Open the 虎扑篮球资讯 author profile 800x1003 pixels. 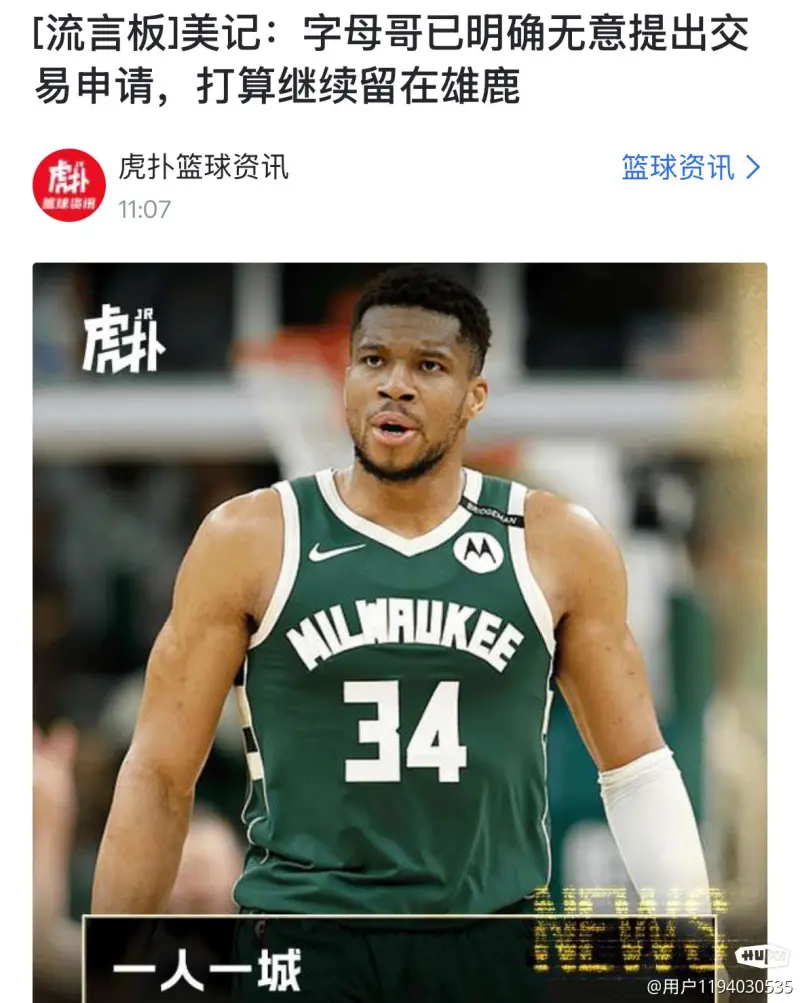click(203, 167)
